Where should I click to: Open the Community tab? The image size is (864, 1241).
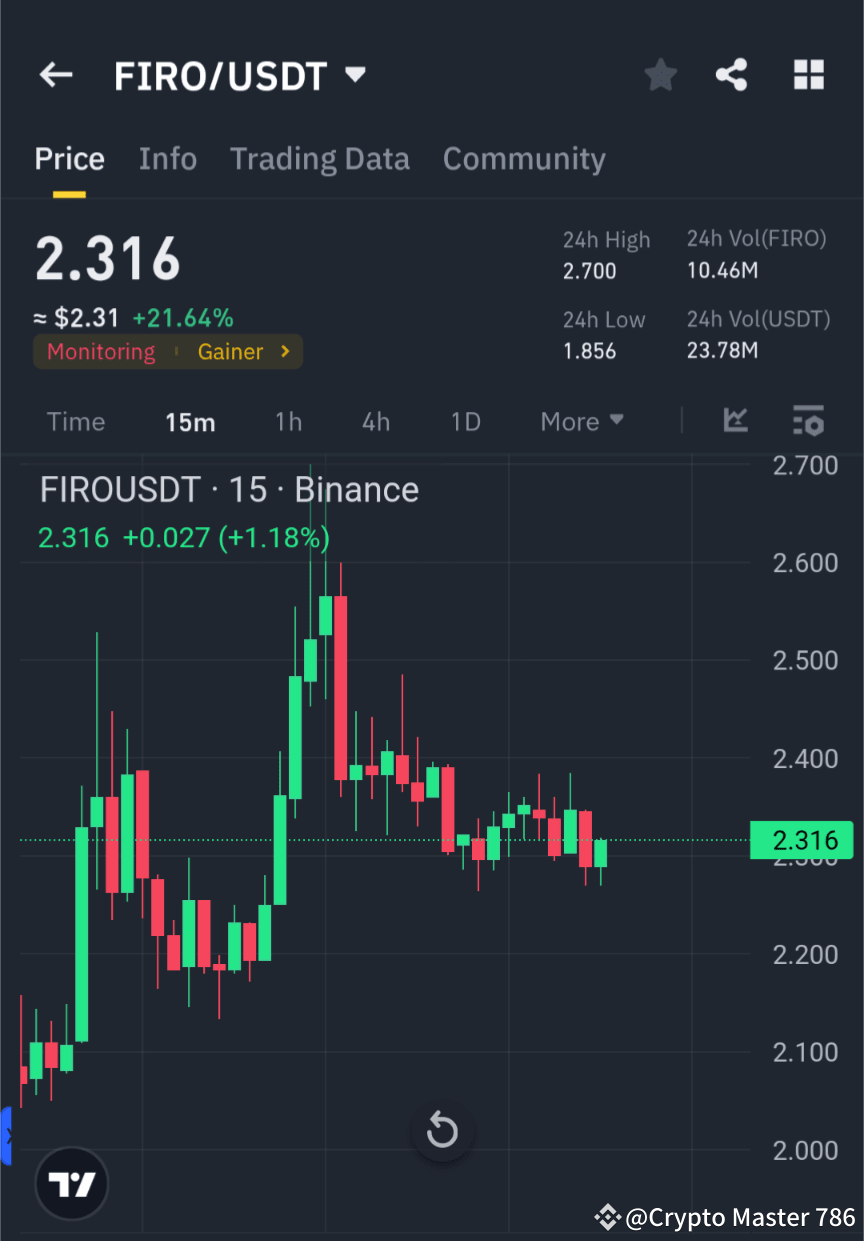coord(524,158)
